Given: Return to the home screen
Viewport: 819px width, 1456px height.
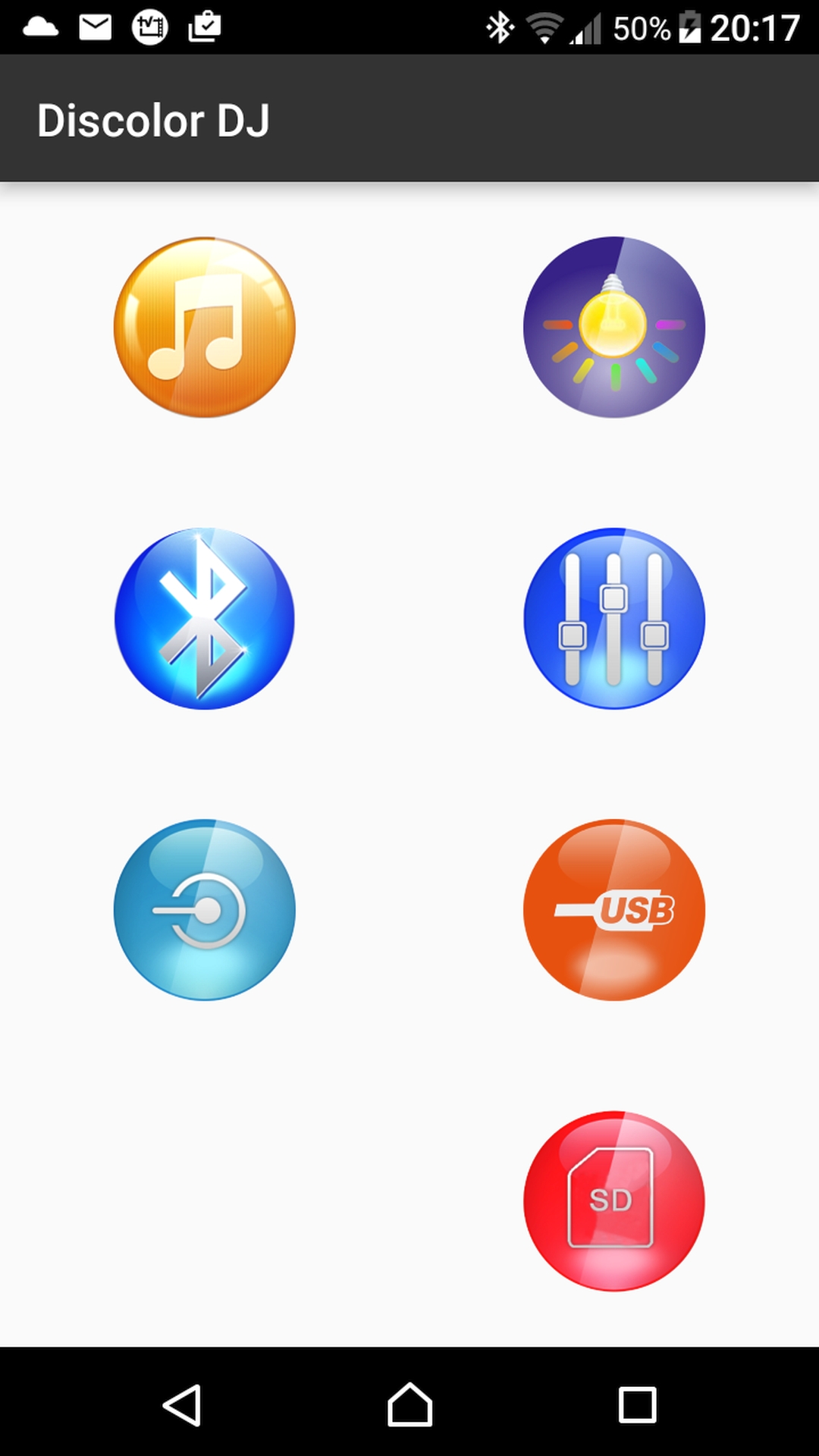Looking at the screenshot, I should [x=409, y=1405].
